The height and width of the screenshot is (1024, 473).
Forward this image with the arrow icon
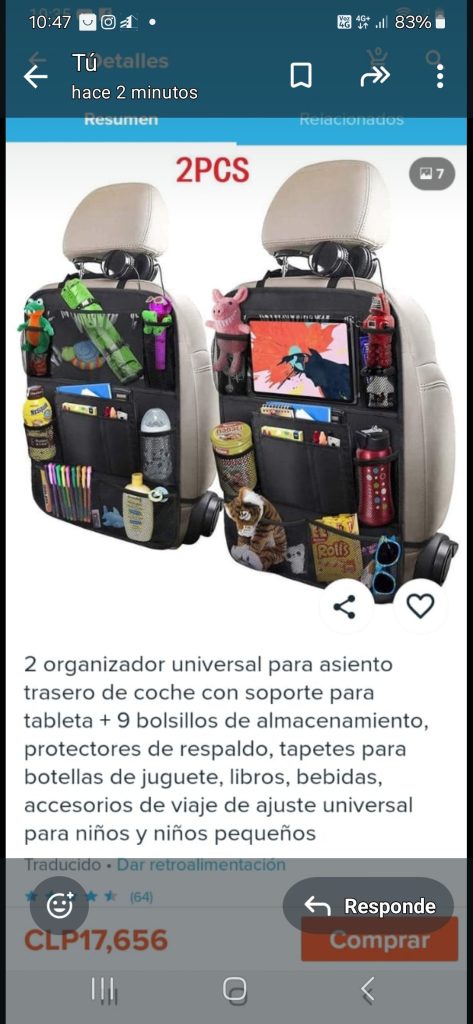(374, 76)
